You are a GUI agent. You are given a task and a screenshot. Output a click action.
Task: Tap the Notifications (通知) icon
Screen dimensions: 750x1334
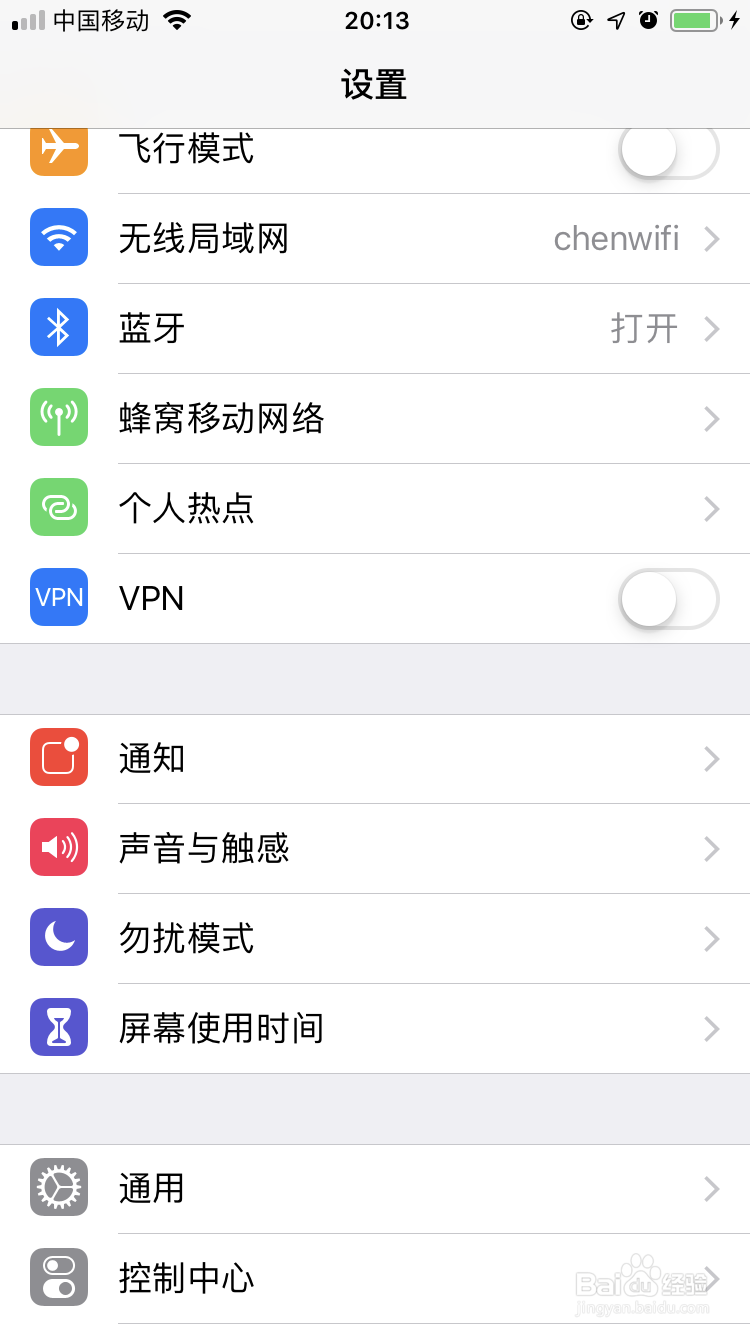pyautogui.click(x=58, y=757)
